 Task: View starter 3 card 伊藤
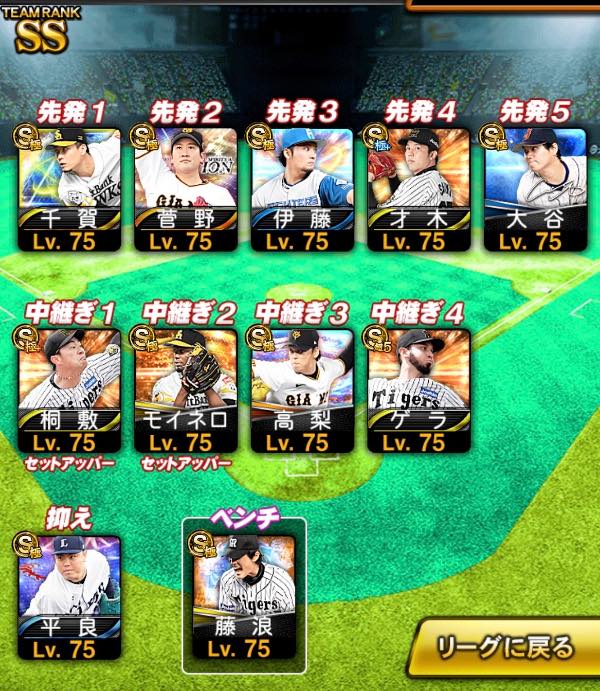[302, 190]
